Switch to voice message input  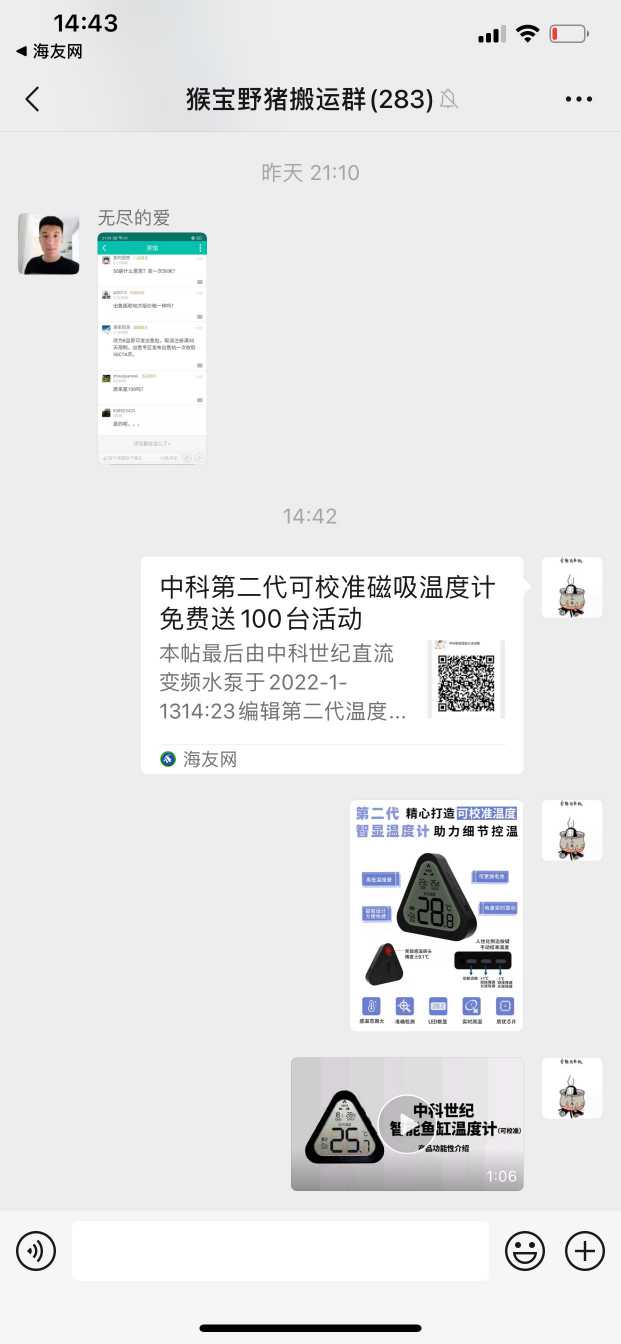tap(36, 1251)
